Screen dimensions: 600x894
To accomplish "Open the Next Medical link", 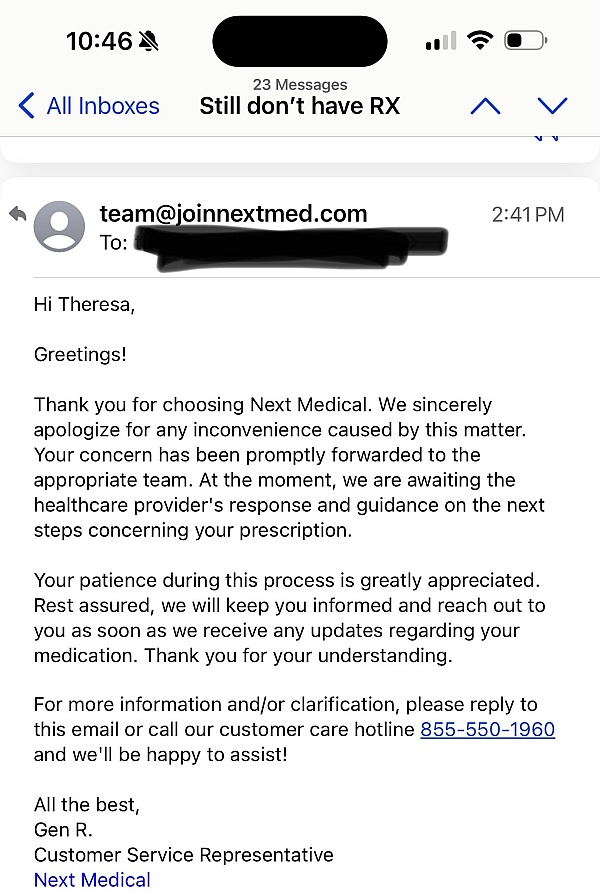I will tap(92, 880).
